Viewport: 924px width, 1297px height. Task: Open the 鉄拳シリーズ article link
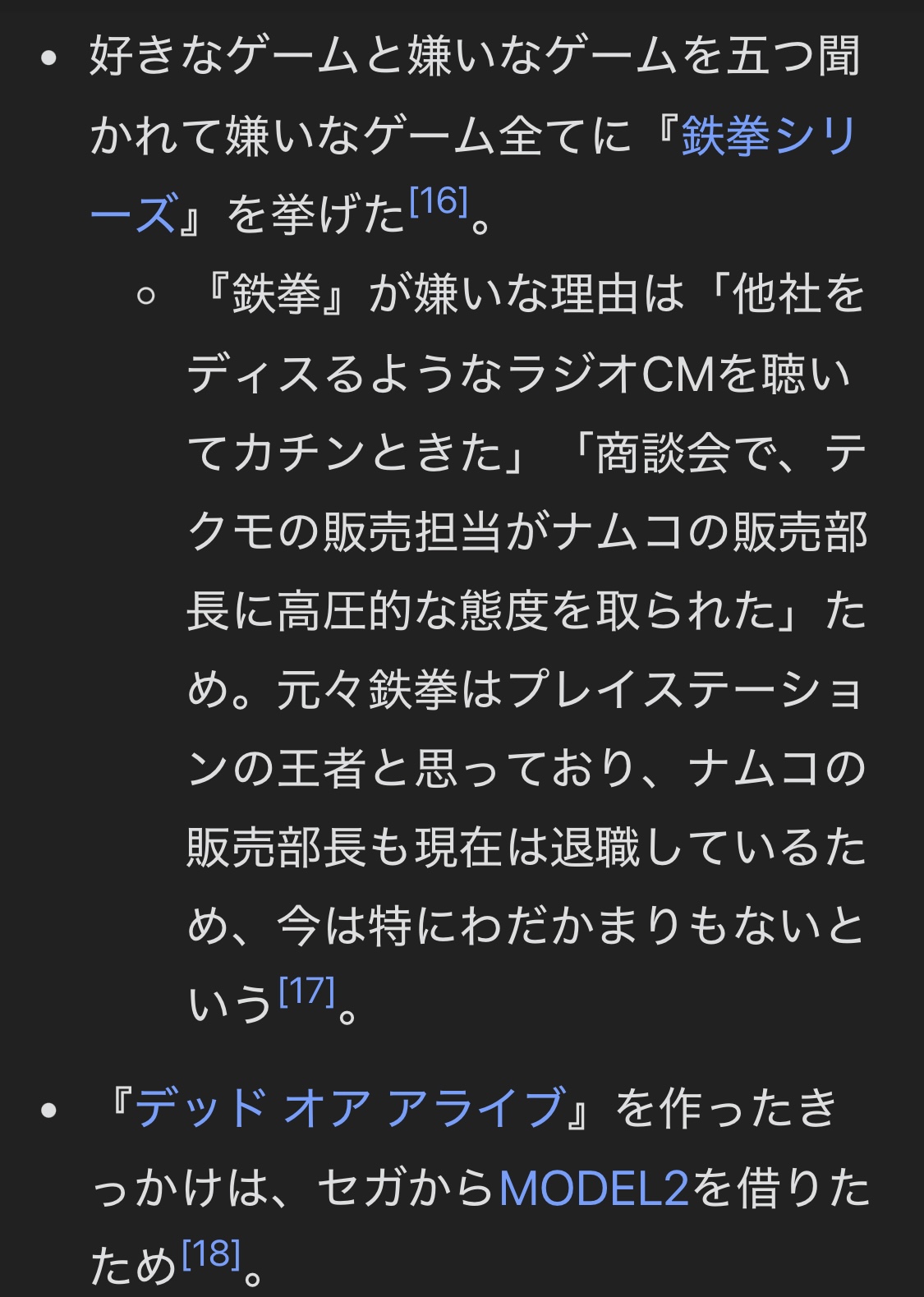(768, 136)
